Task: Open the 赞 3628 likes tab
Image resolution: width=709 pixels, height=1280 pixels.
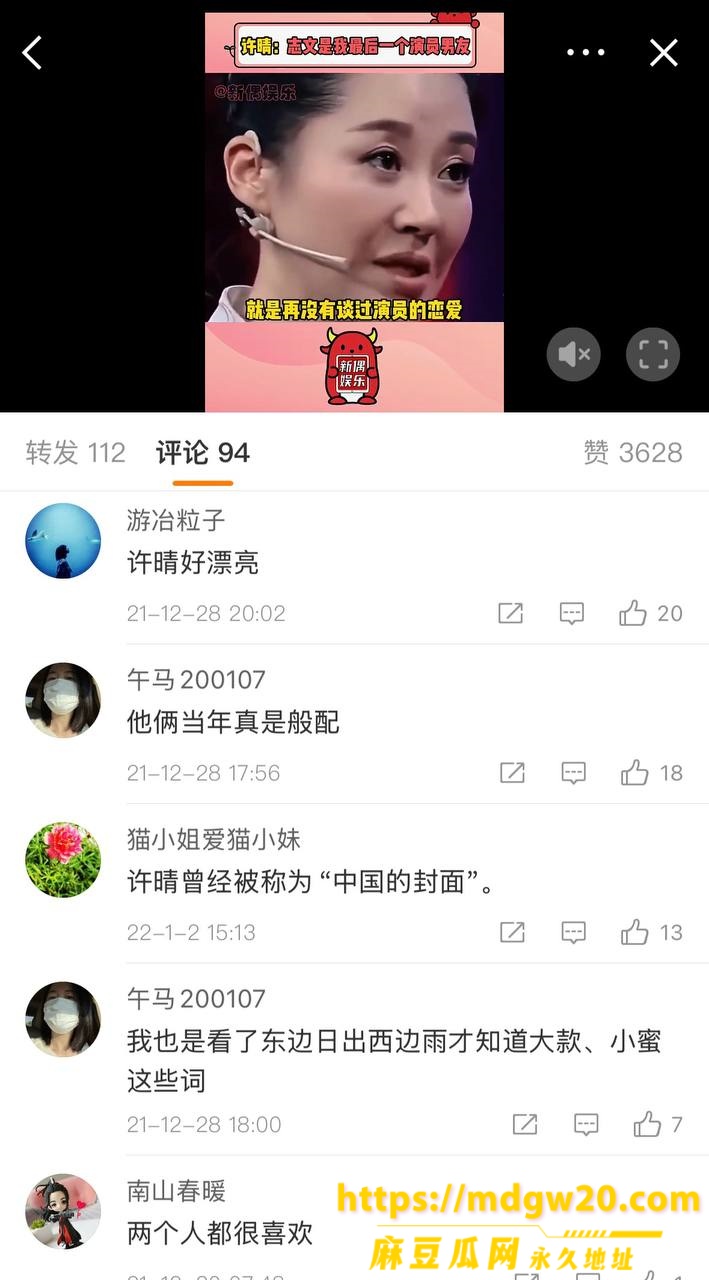Action: coord(633,453)
